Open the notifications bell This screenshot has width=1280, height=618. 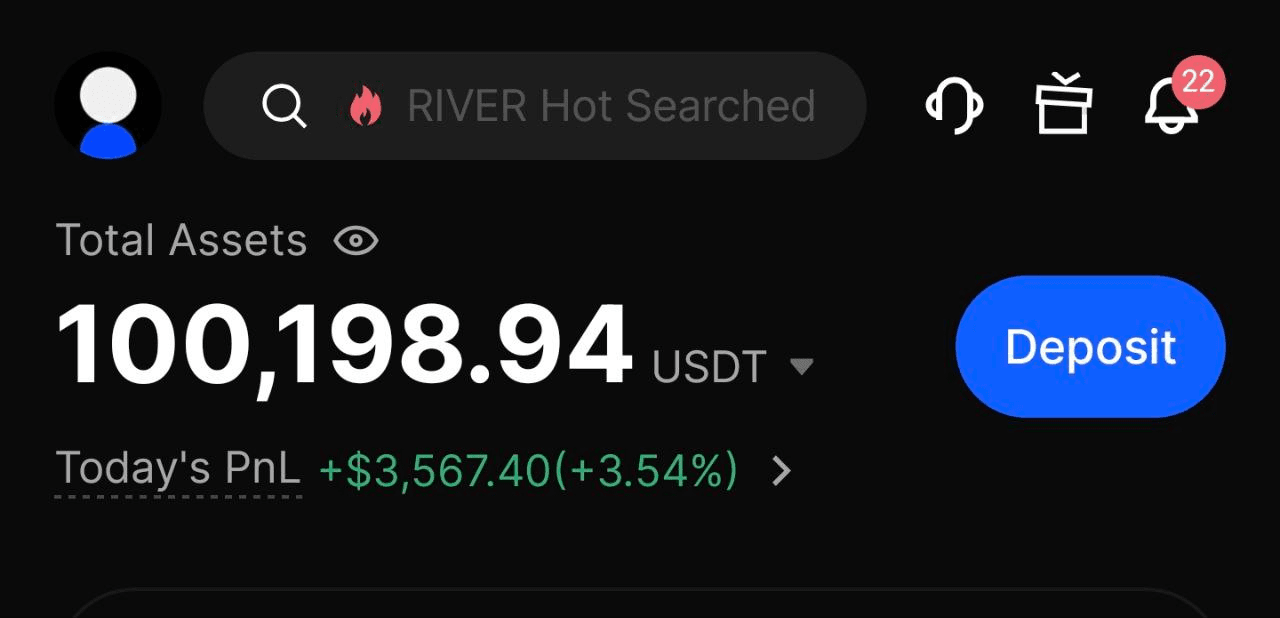tap(1172, 105)
